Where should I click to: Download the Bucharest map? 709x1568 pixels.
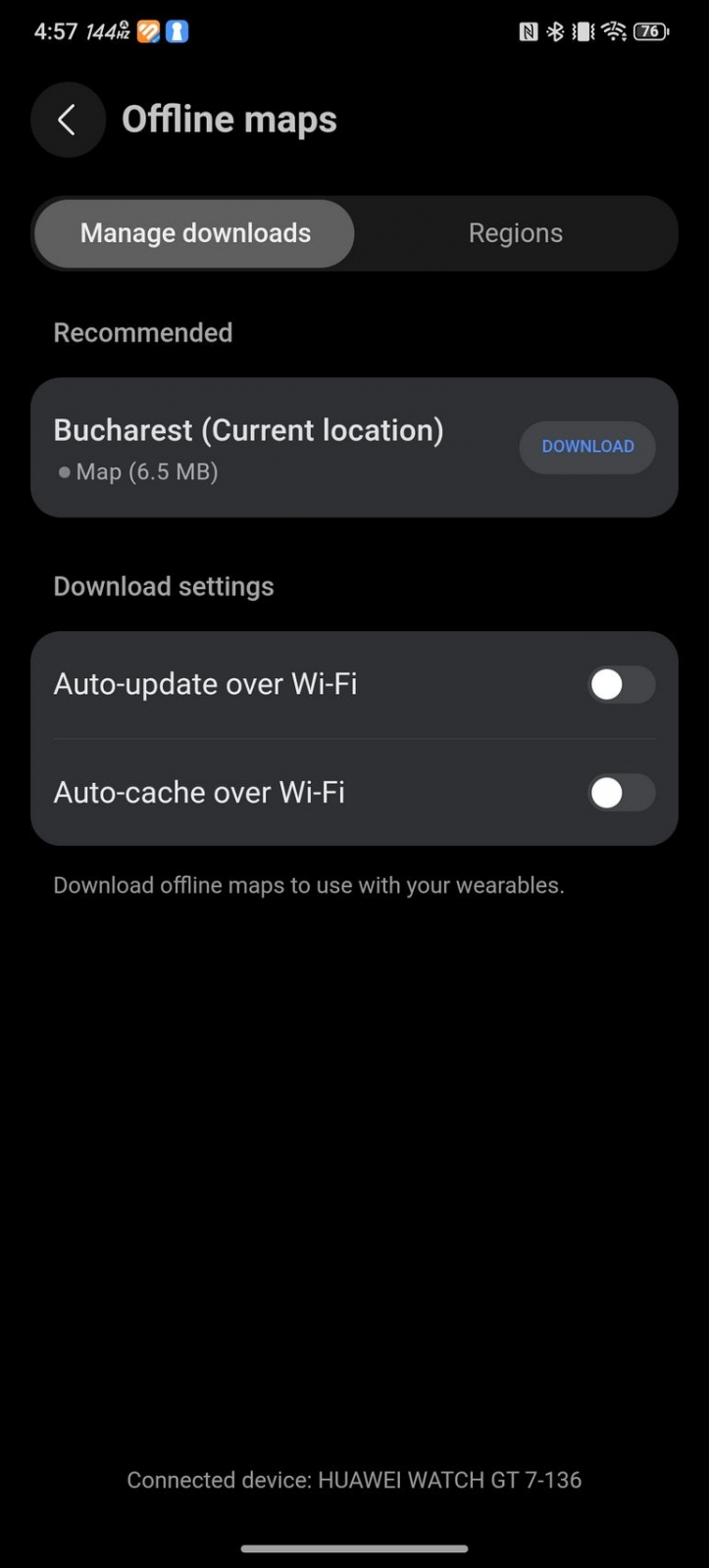tap(587, 447)
